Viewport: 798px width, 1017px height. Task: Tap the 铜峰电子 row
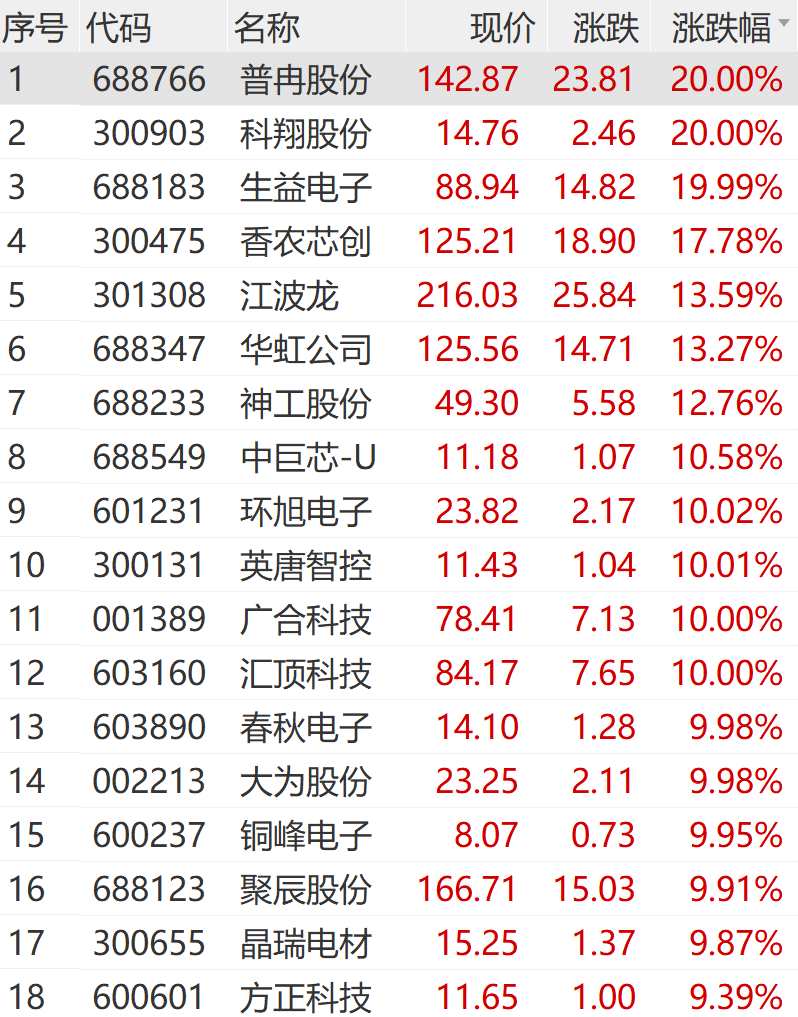tap(305, 836)
